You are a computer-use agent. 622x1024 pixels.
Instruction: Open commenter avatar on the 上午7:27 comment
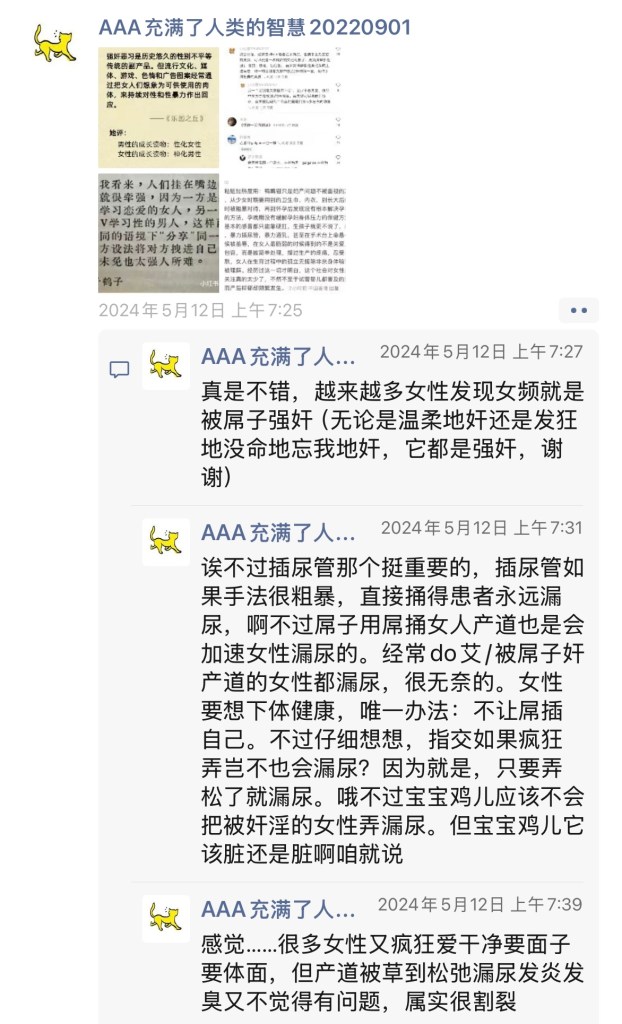166,366
